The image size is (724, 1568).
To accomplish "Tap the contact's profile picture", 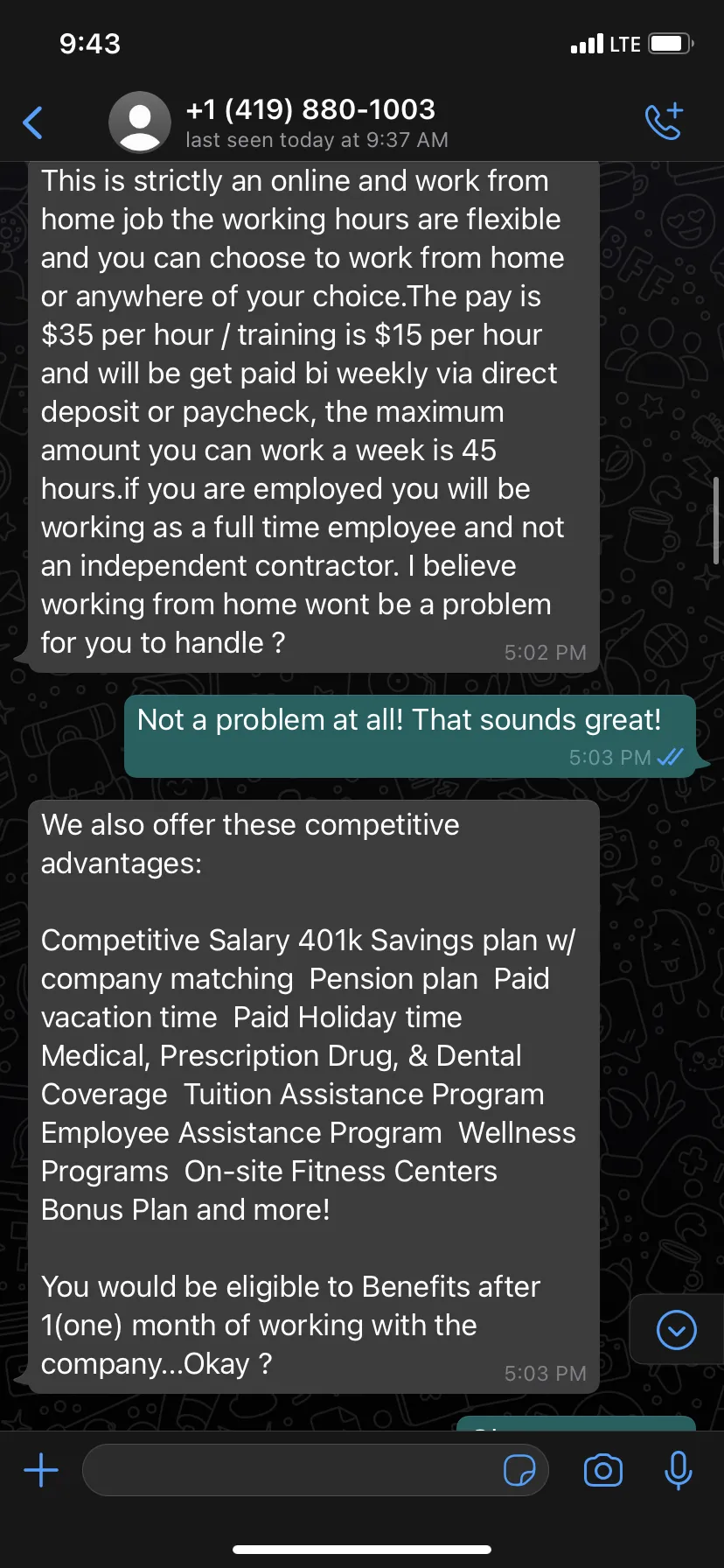I will (139, 122).
